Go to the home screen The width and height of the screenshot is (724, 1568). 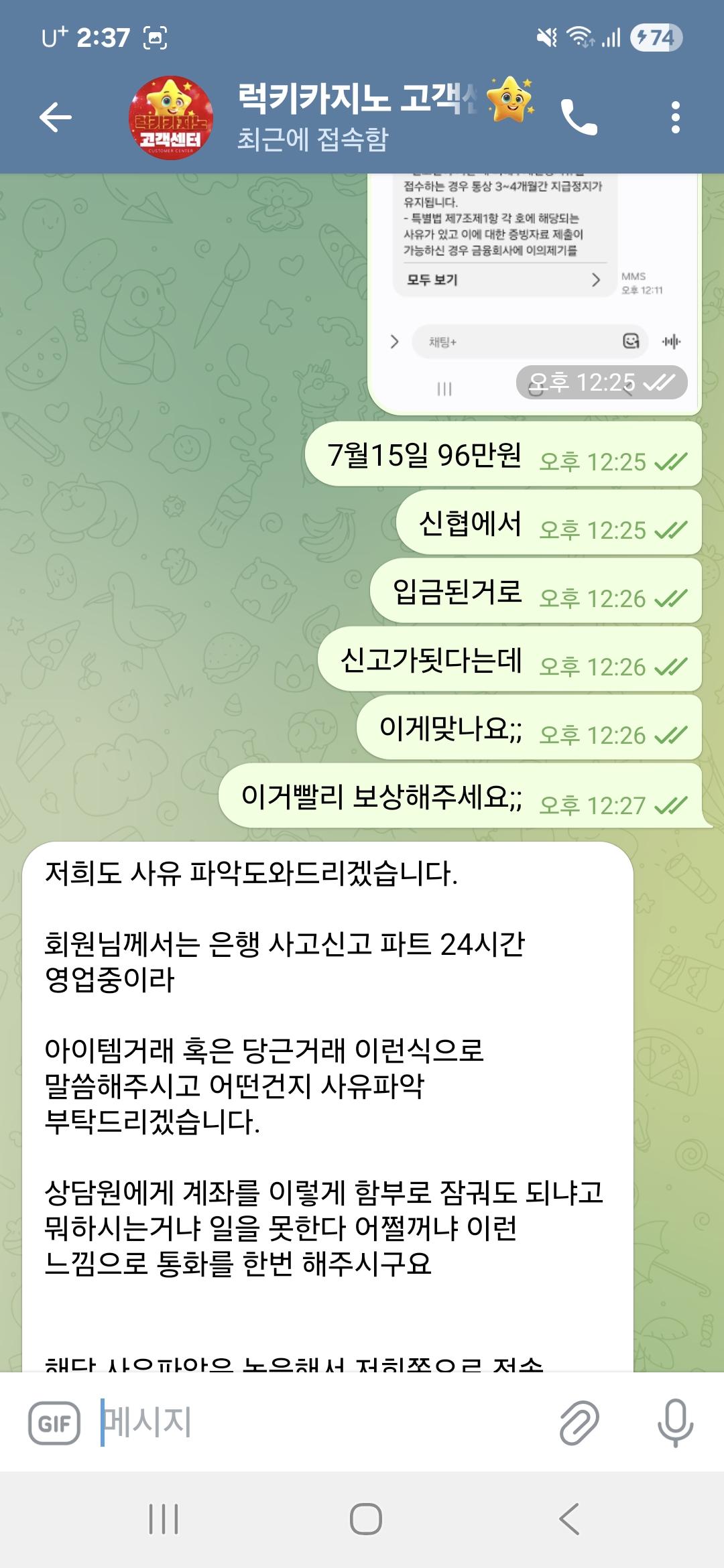pos(365,1519)
